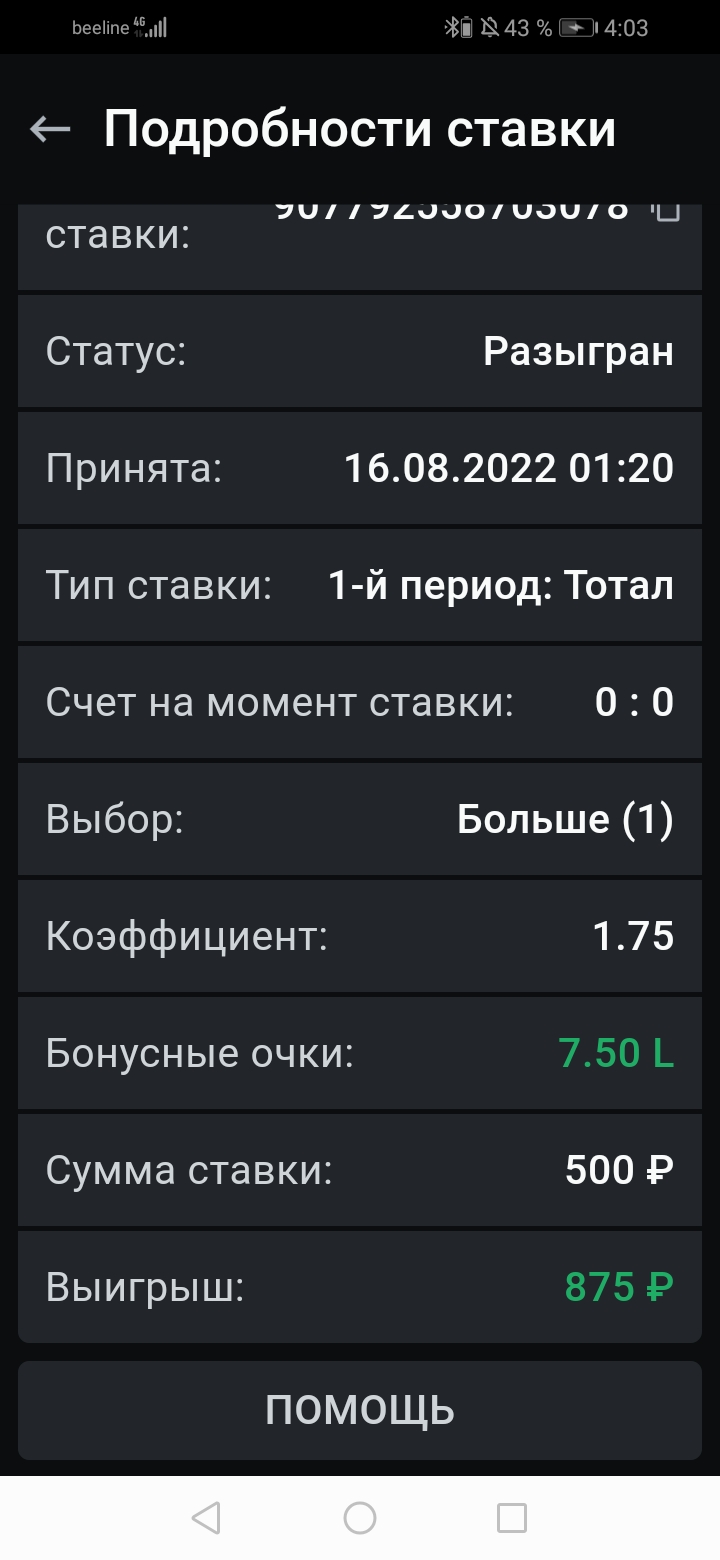Image resolution: width=720 pixels, height=1560 pixels.
Task: Tap the green winnings amount 875 ₽
Action: 622,1287
